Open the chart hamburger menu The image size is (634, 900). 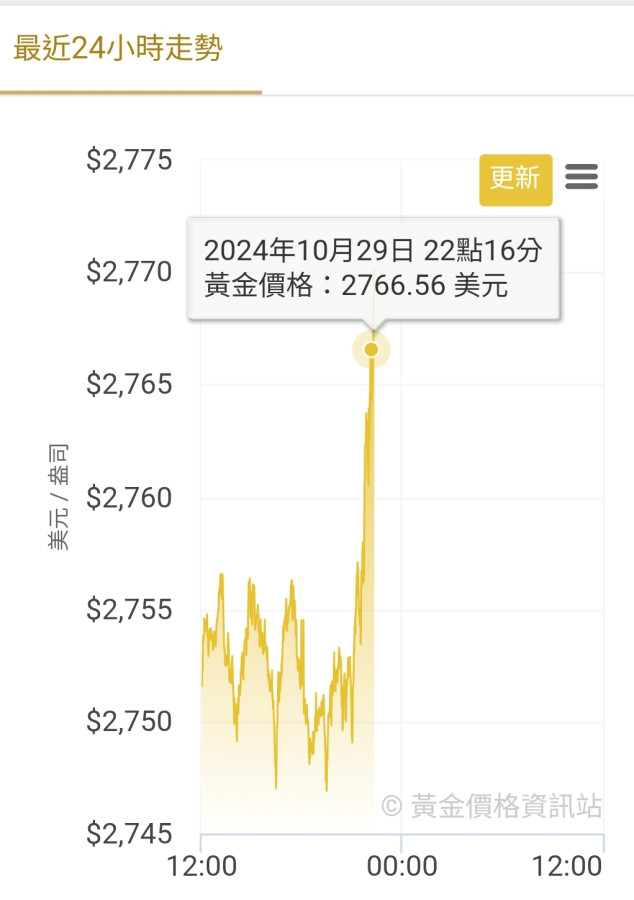pyautogui.click(x=581, y=178)
